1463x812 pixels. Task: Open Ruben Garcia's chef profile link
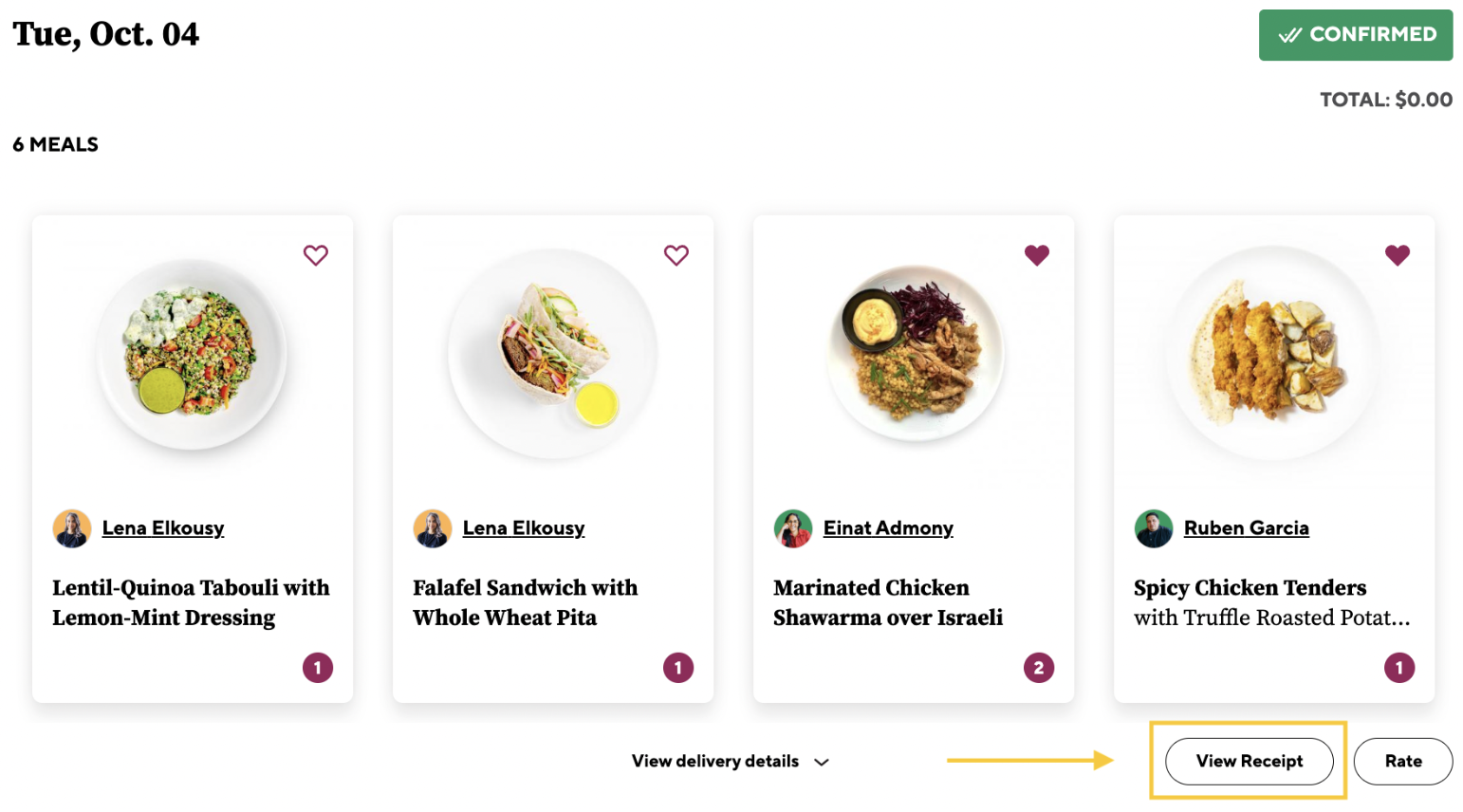tap(1246, 528)
